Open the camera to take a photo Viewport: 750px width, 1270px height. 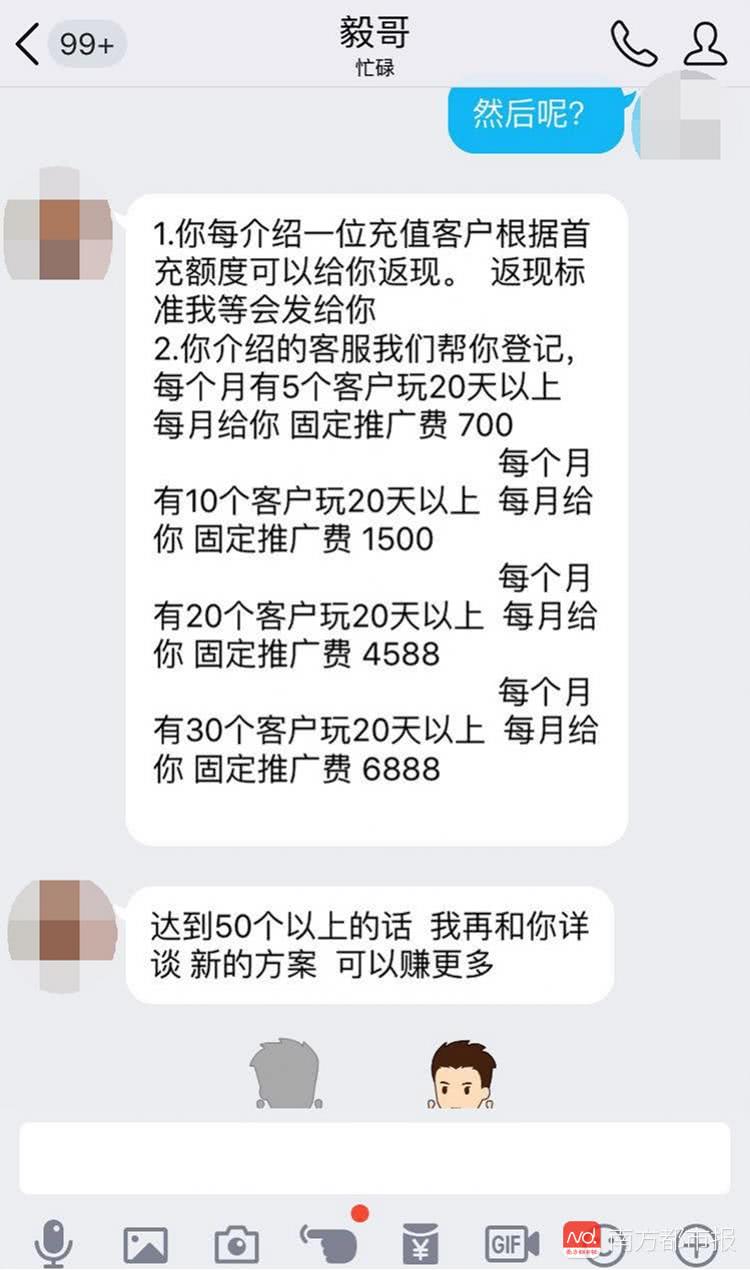coord(236,1243)
